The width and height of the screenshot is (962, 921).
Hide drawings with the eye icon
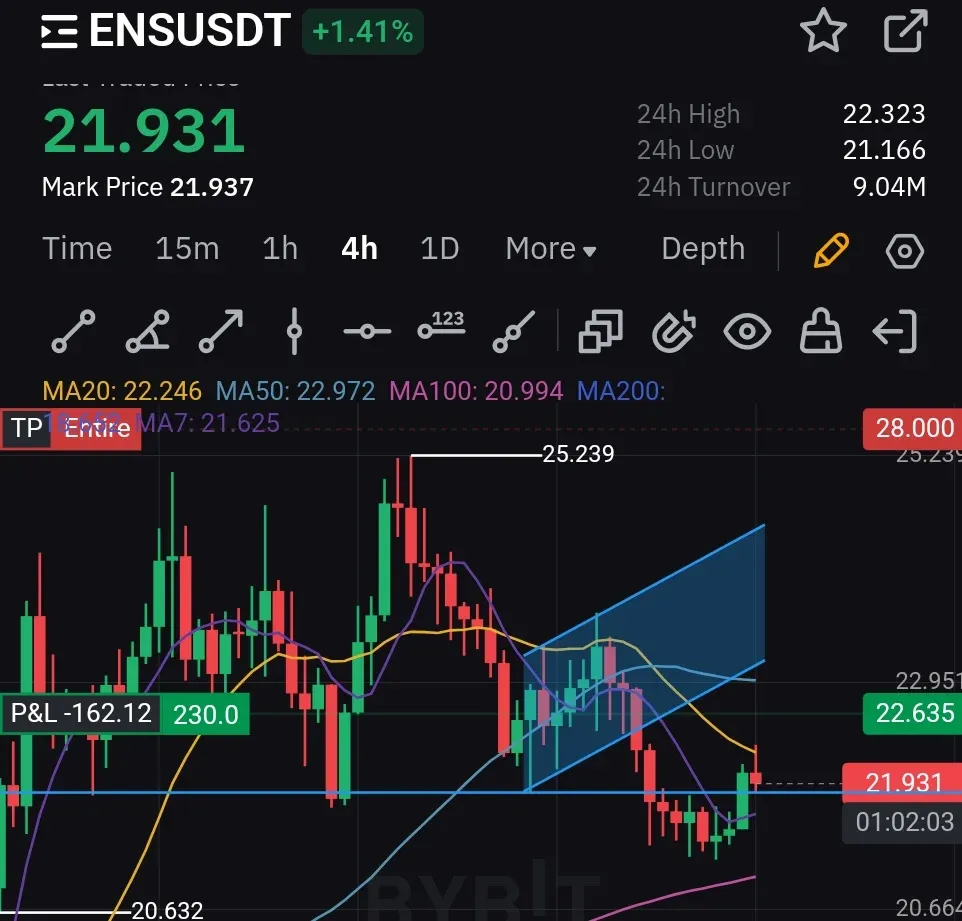(x=747, y=332)
